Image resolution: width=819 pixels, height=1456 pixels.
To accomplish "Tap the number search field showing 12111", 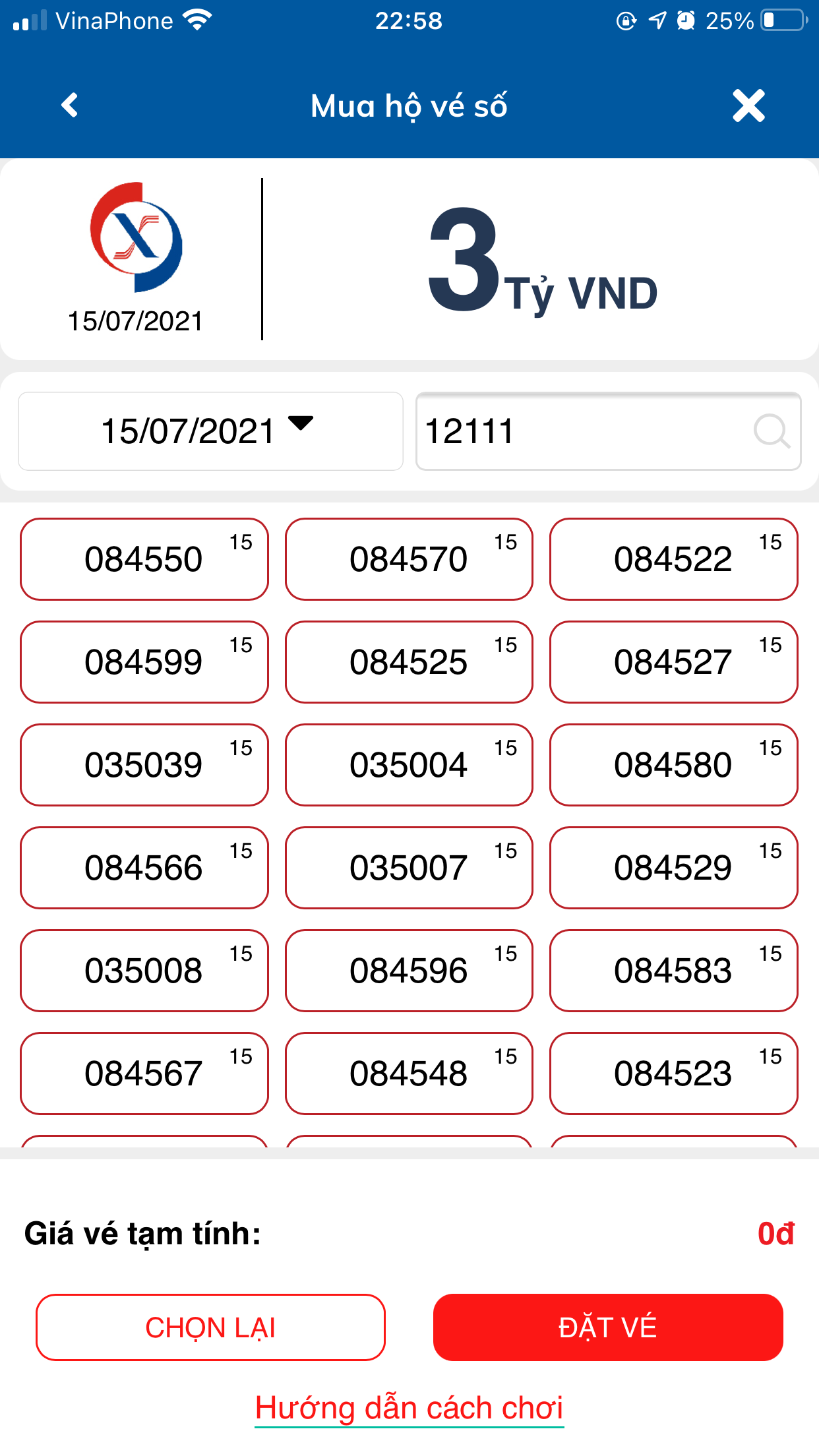I will 580,431.
